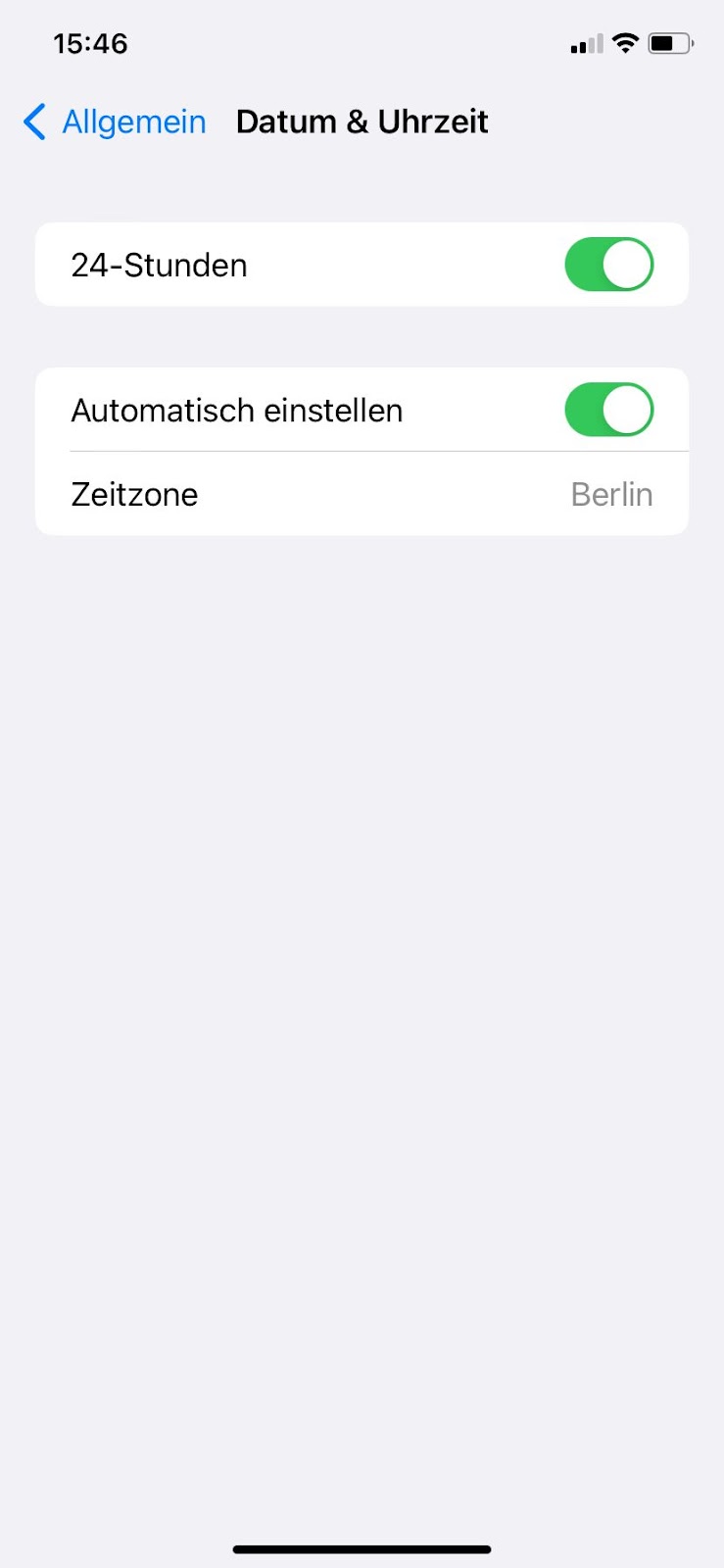This screenshot has height=1568, width=724.
Task: Turn off Automatisch einstellen
Action: (x=608, y=410)
